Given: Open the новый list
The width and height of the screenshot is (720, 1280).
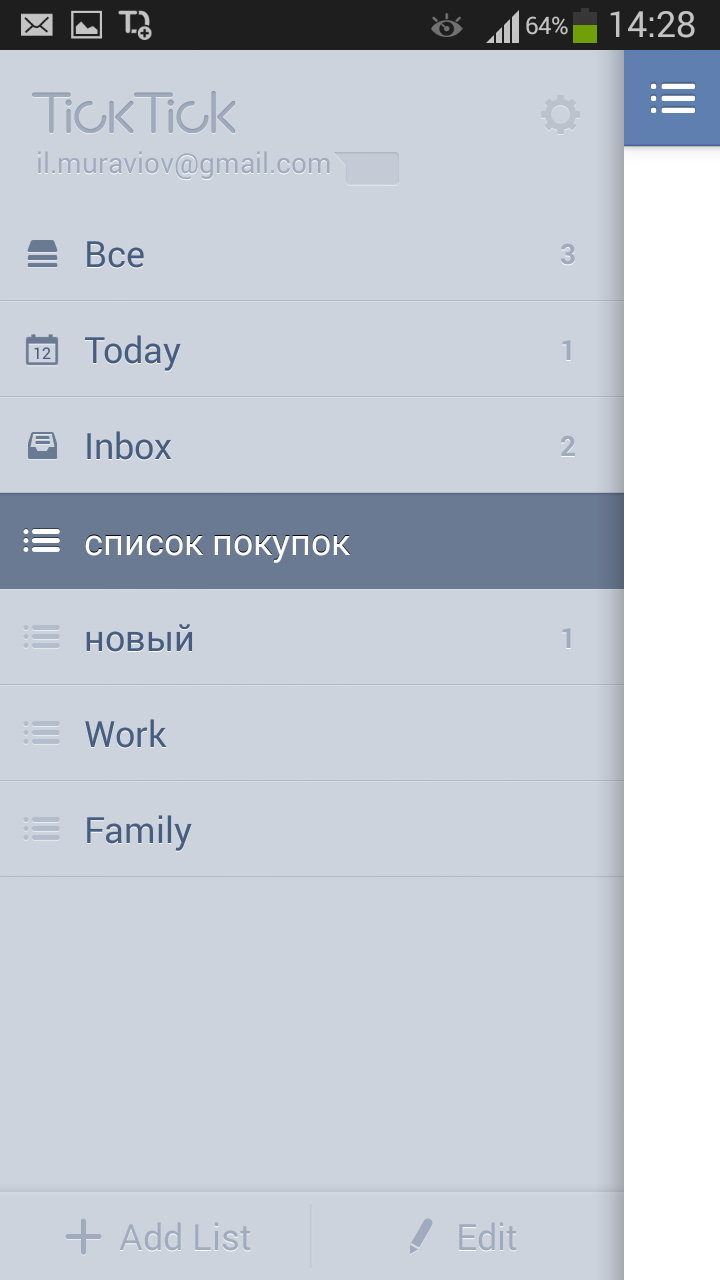Looking at the screenshot, I should tap(300, 638).
